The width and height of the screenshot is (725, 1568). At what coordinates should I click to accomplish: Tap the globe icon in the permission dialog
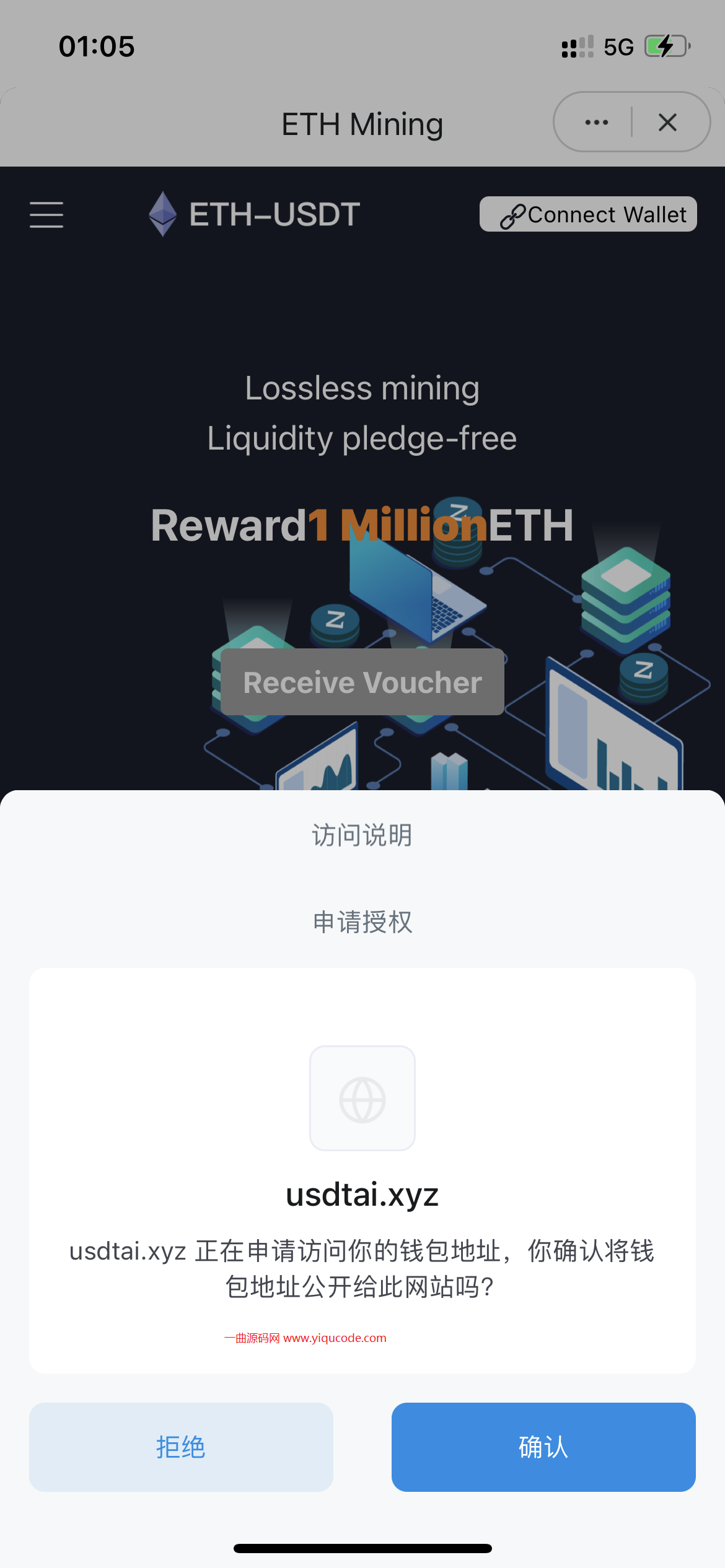[x=362, y=1099]
